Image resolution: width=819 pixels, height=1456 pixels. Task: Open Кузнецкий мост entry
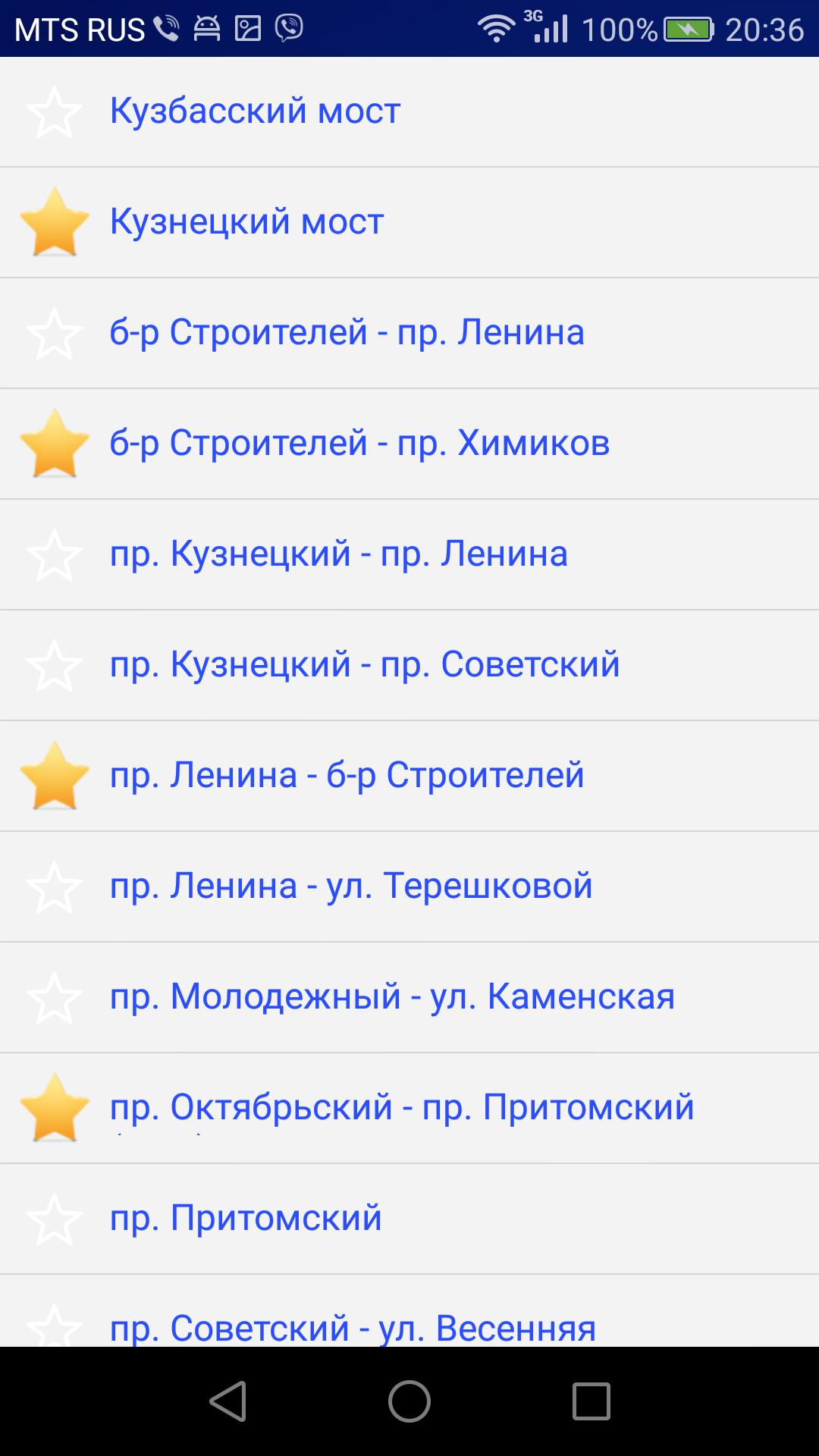coord(247,221)
